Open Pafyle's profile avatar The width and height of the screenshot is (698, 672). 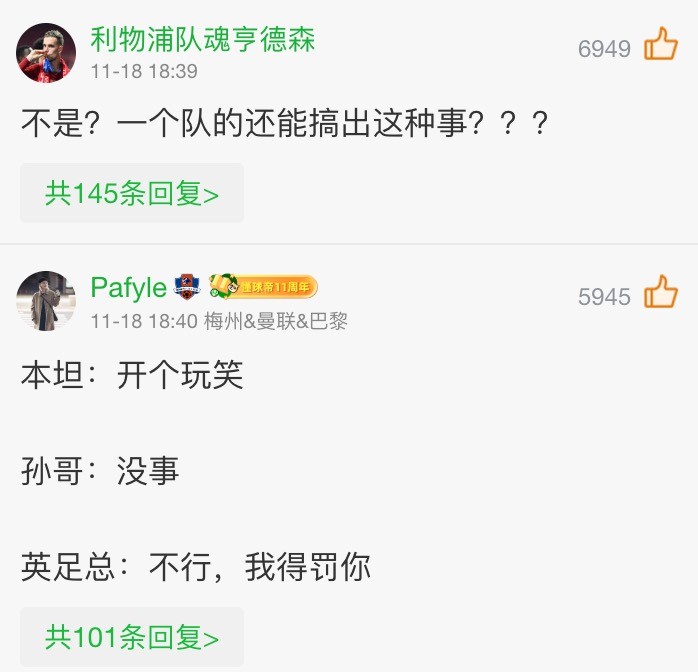tap(46, 300)
